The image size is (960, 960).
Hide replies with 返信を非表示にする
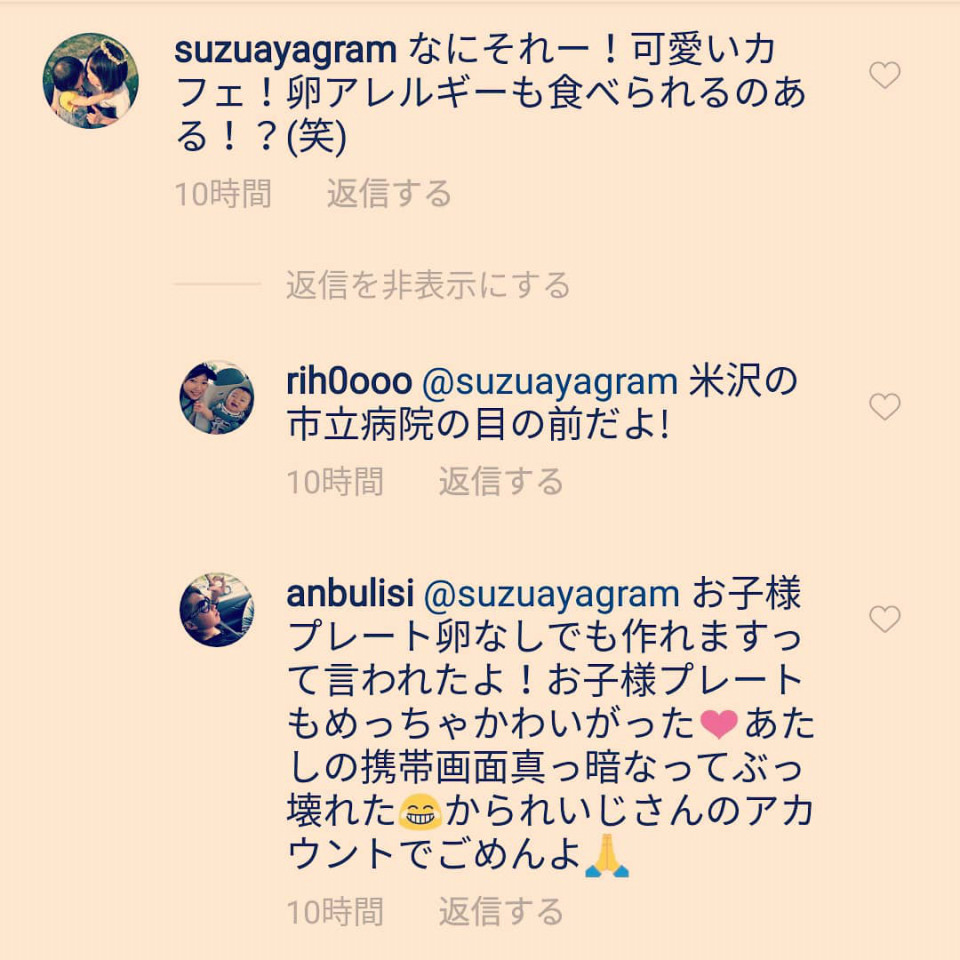pos(428,285)
